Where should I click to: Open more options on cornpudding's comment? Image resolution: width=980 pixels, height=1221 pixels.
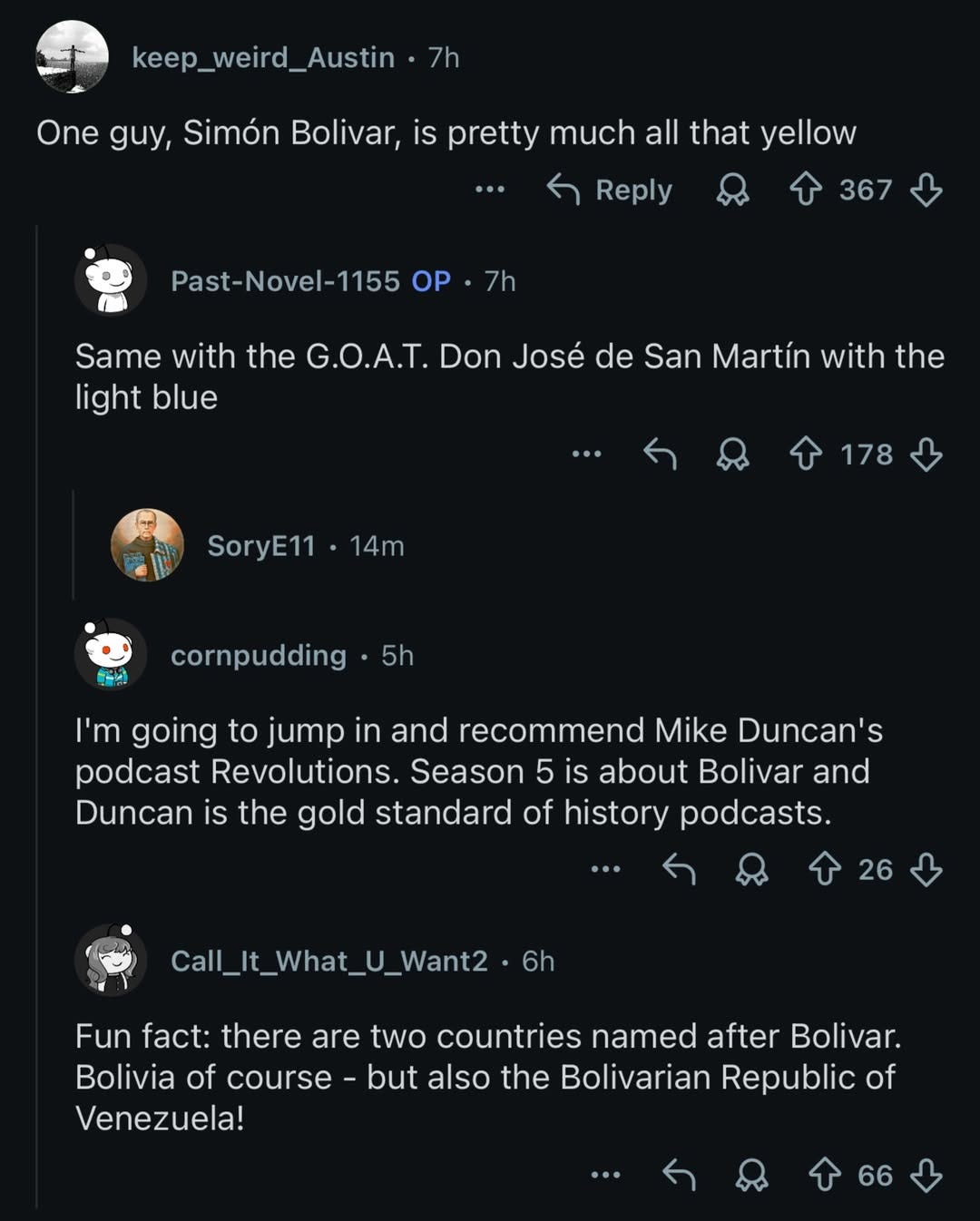(605, 869)
